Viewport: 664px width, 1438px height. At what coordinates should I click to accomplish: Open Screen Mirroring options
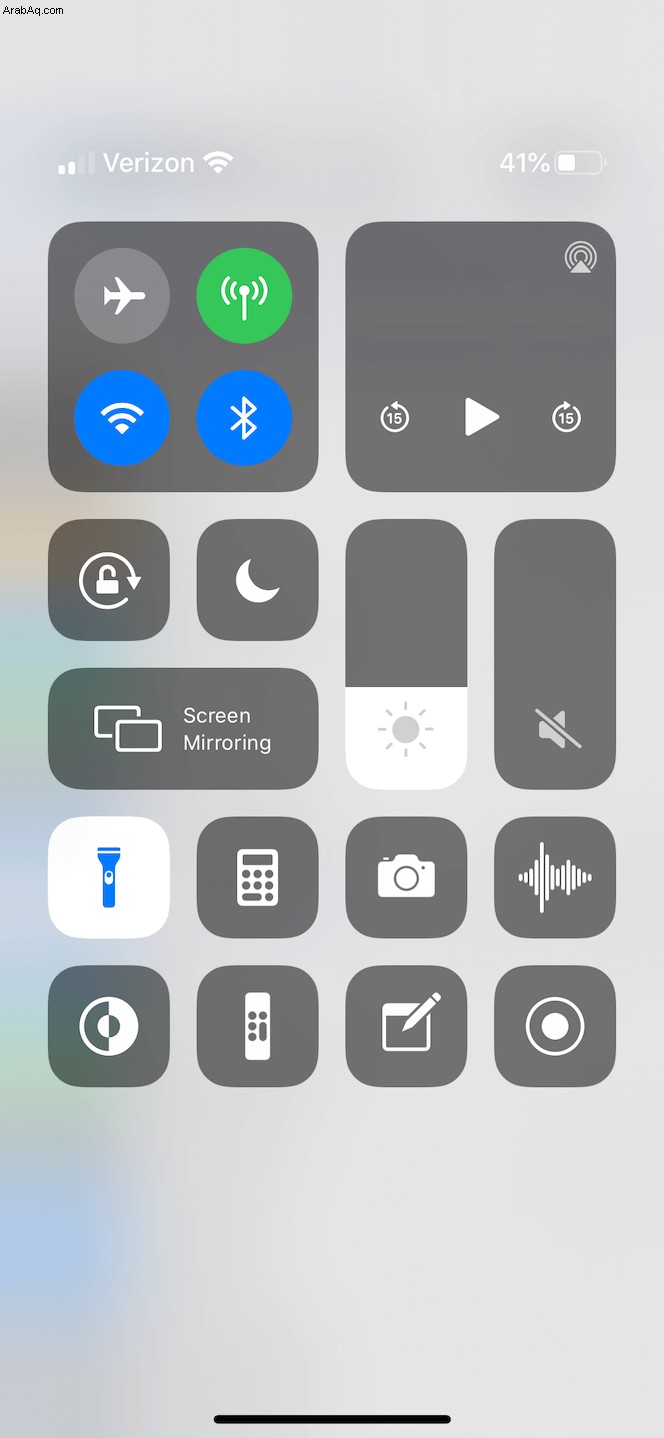click(x=183, y=729)
